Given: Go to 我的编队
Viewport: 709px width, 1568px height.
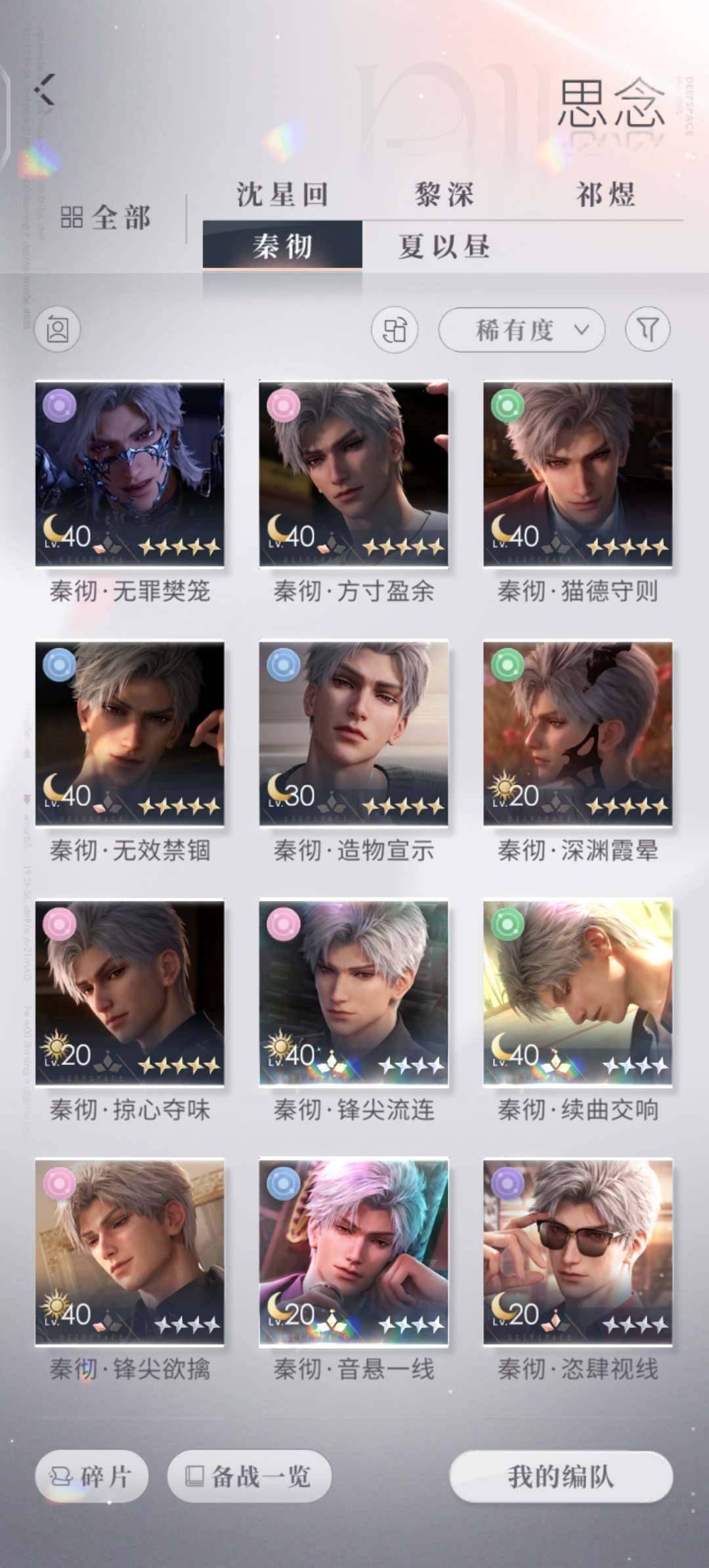Looking at the screenshot, I should pos(561,1477).
